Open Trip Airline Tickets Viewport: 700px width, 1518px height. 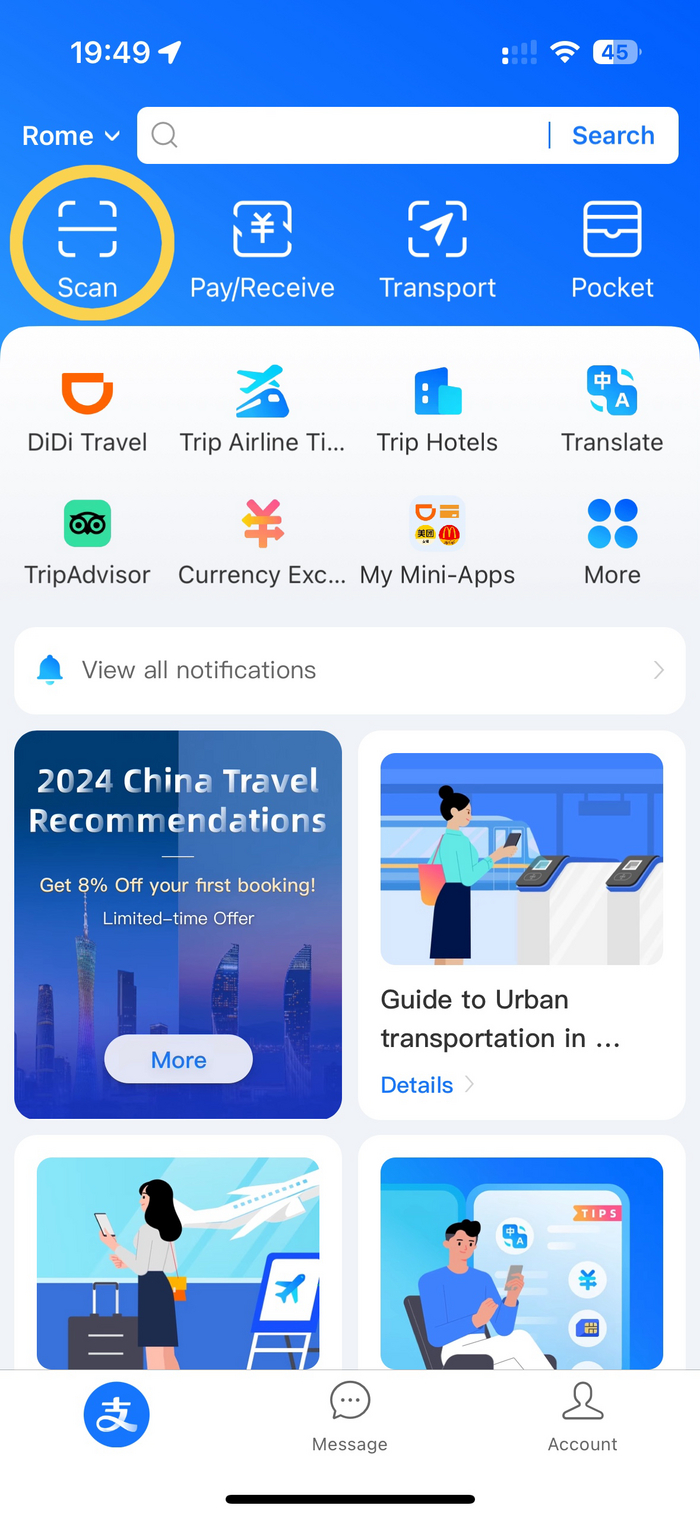pyautogui.click(x=262, y=410)
